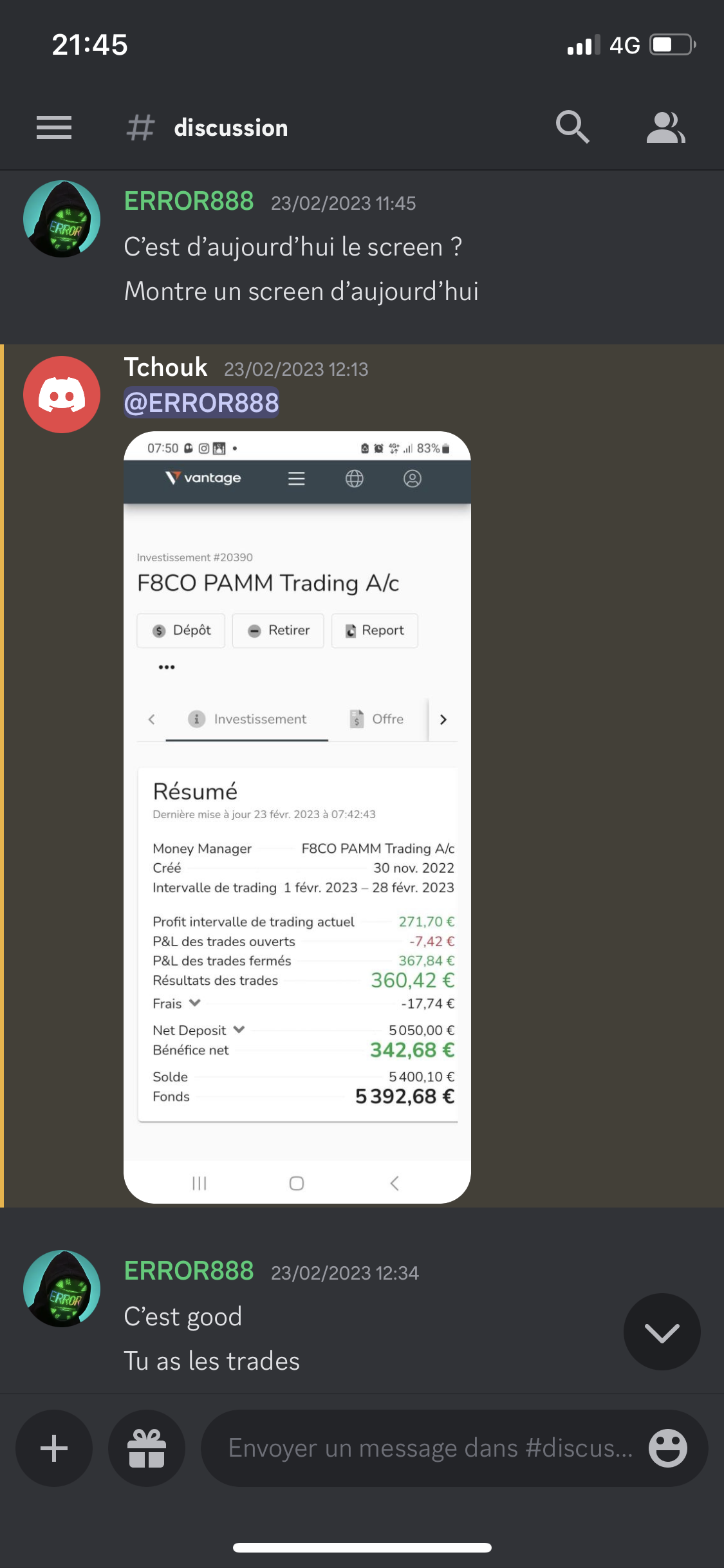Open the #discussion channel title
This screenshot has width=724, height=1568.
click(207, 127)
